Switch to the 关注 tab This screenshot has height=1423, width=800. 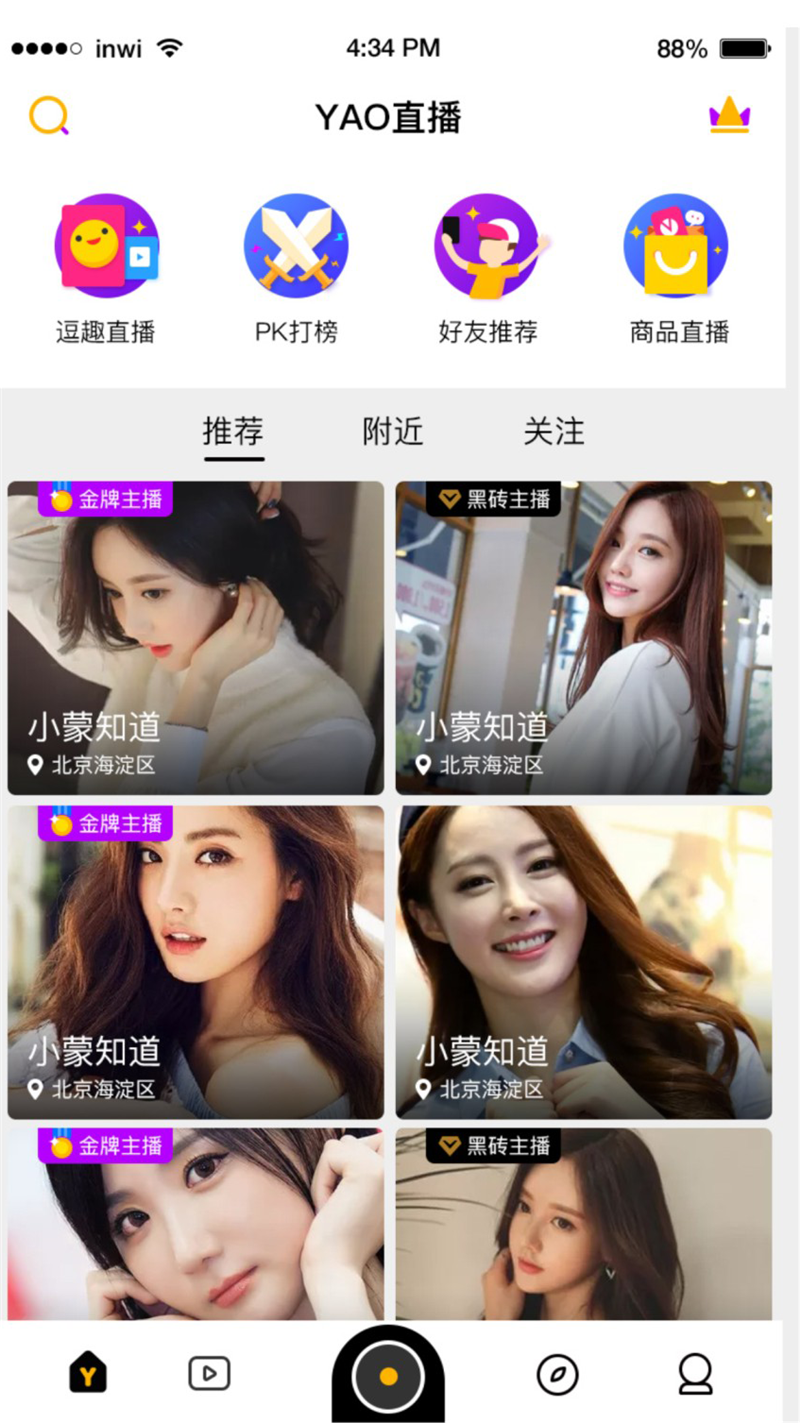[x=553, y=432]
